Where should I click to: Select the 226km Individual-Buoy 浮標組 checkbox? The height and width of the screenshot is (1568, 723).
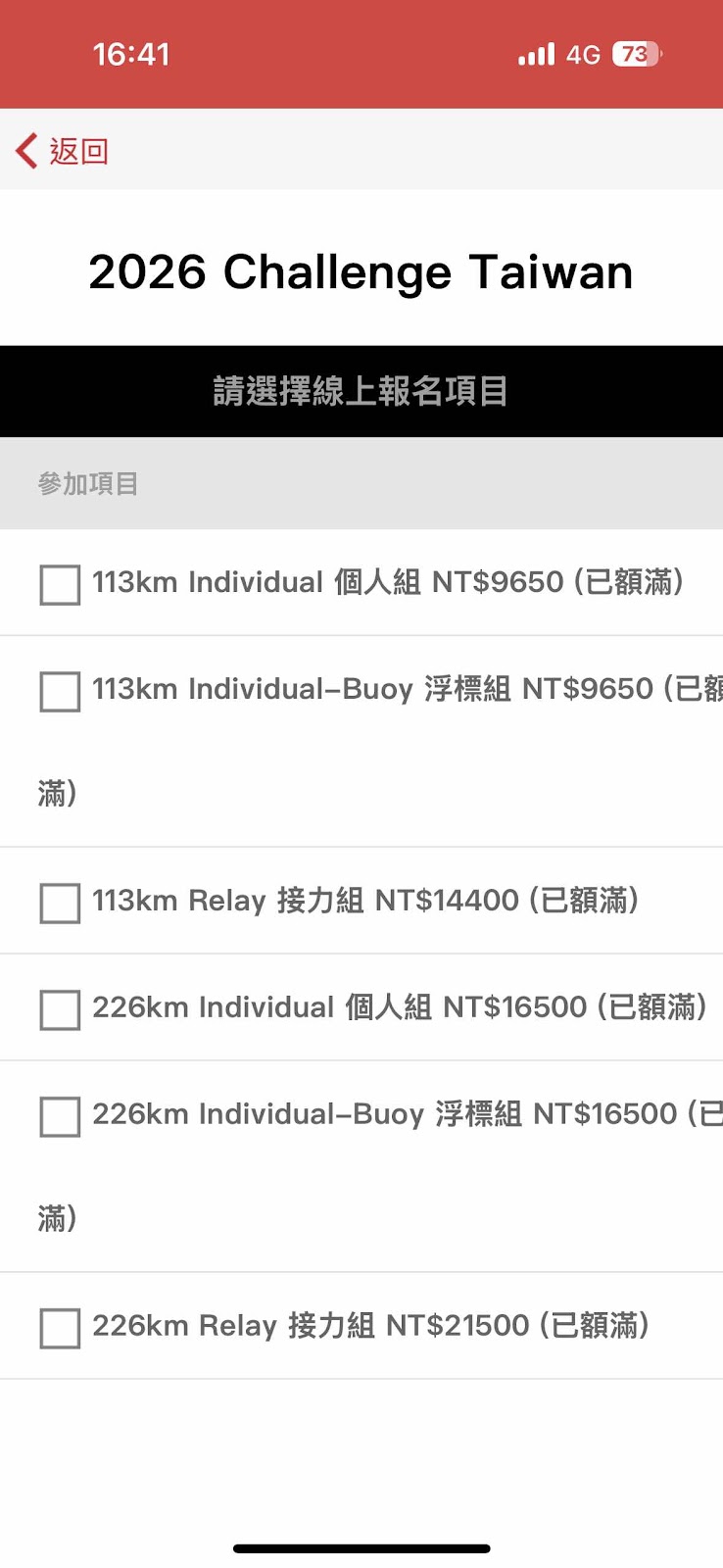pyautogui.click(x=60, y=1116)
